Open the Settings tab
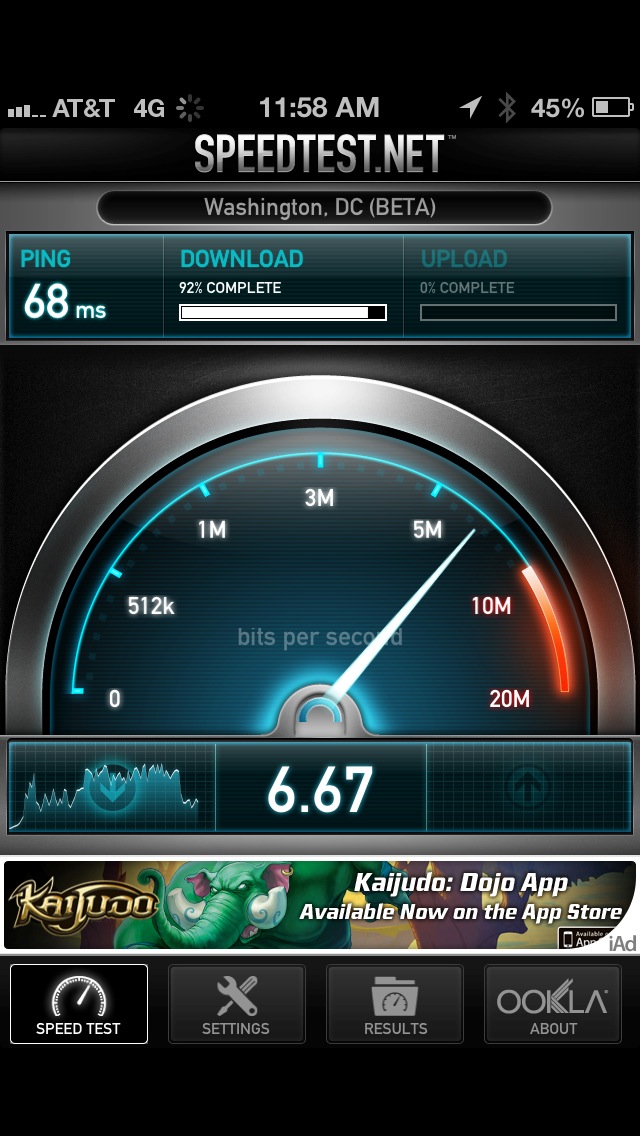 236,1003
